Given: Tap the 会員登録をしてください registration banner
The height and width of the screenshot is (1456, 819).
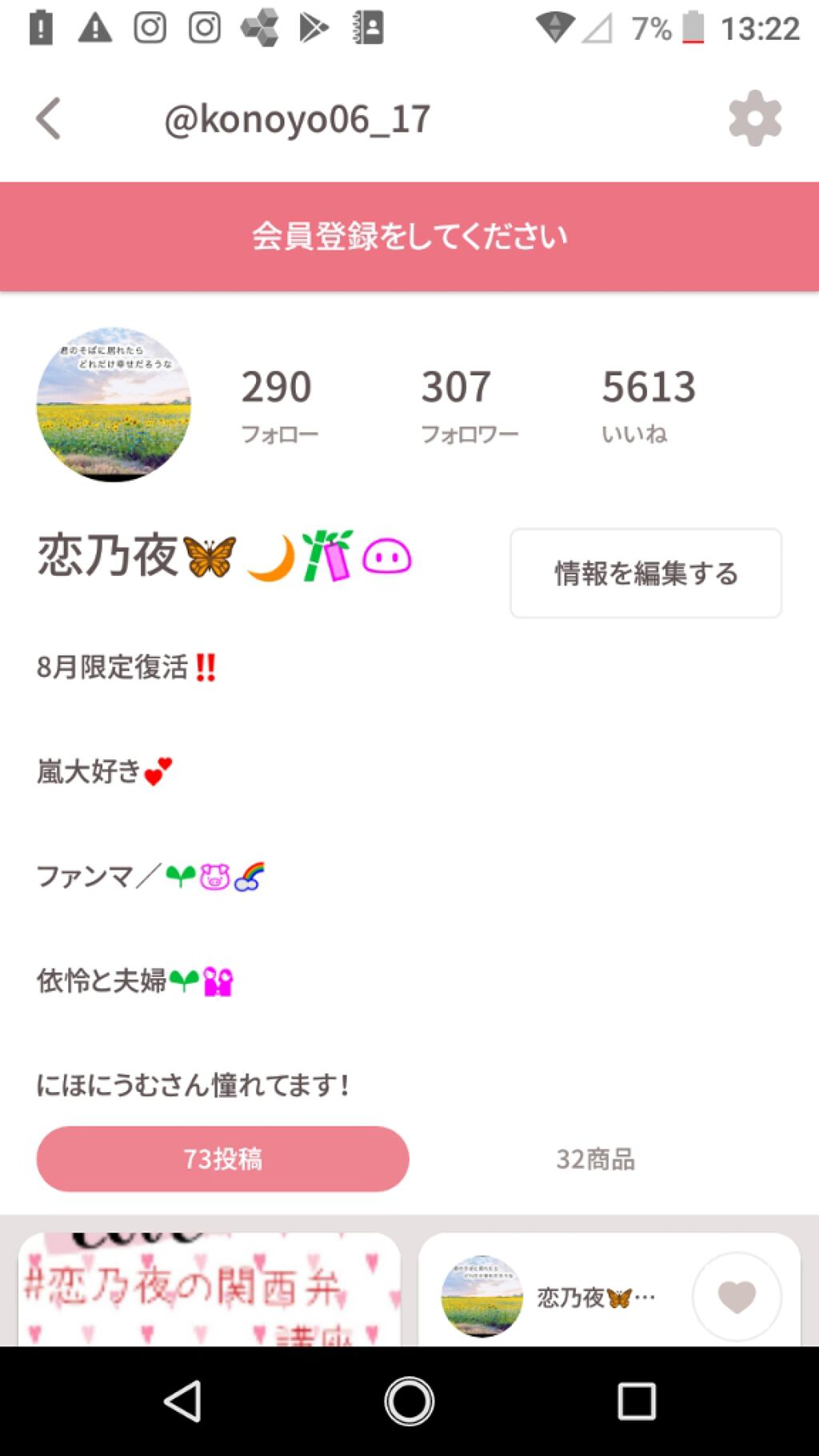Looking at the screenshot, I should (409, 236).
